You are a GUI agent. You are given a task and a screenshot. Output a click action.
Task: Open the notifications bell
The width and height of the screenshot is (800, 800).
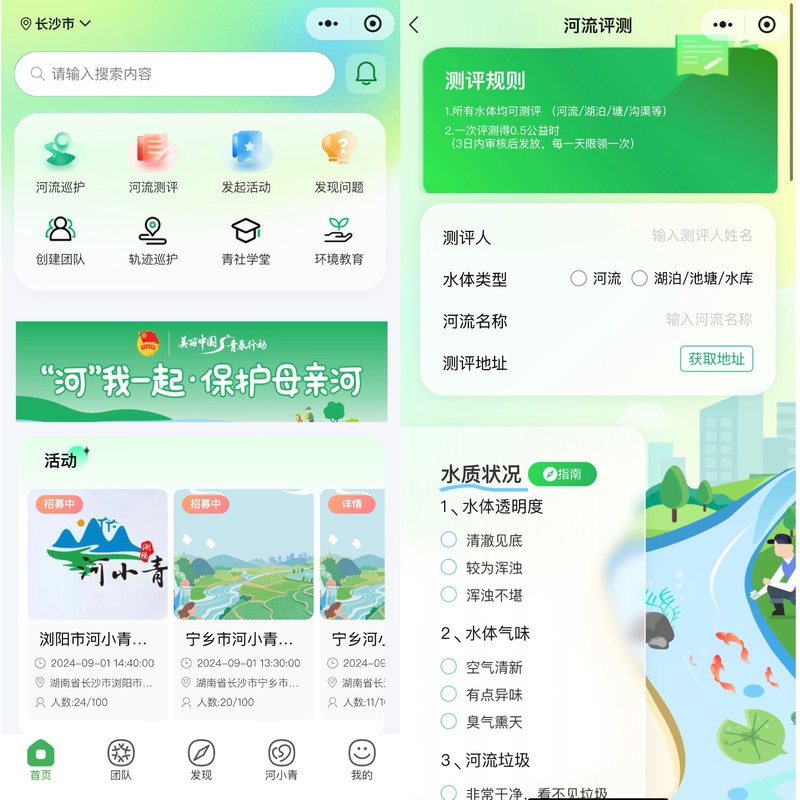[x=366, y=74]
